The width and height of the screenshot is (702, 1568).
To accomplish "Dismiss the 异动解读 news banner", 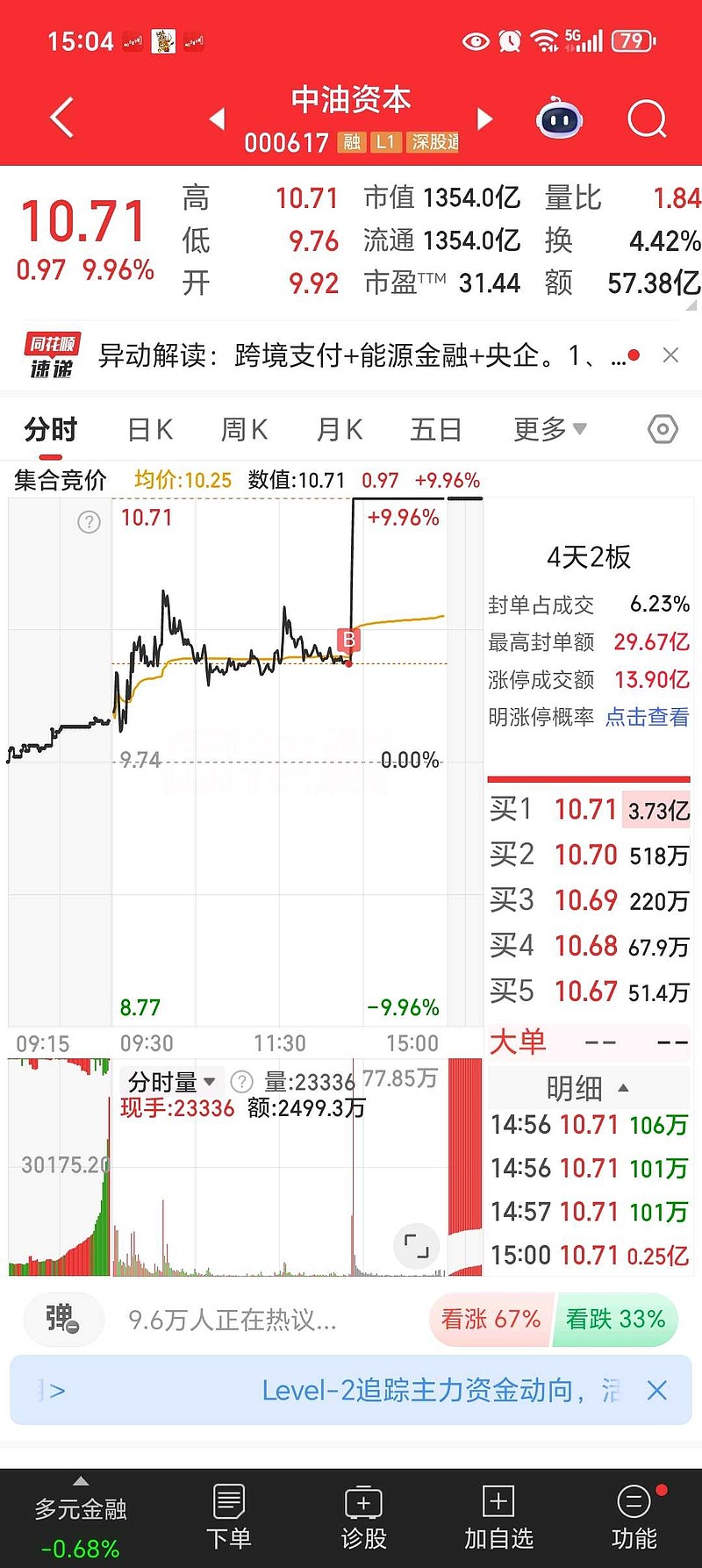I will pyautogui.click(x=670, y=355).
